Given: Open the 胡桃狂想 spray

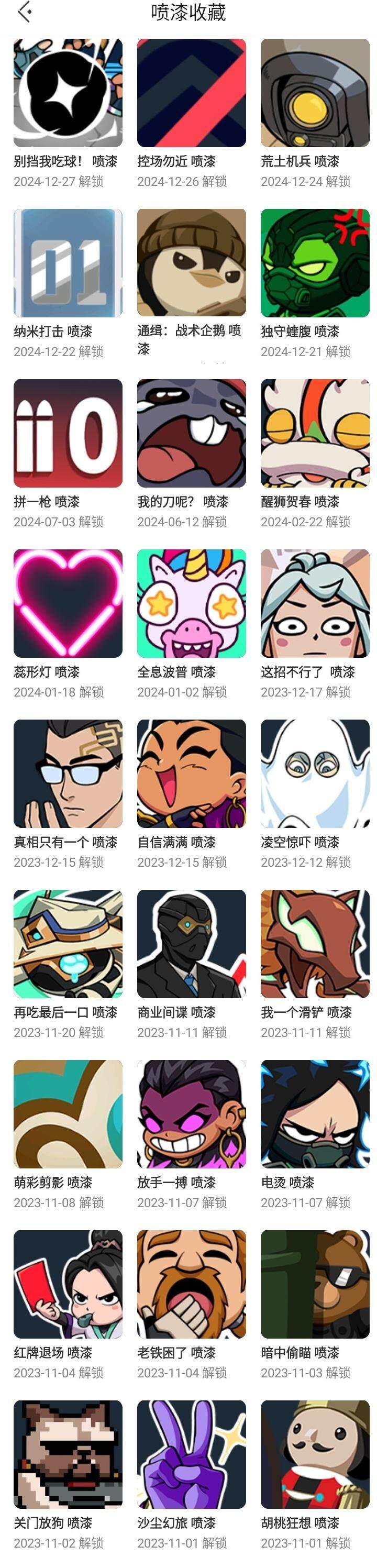Looking at the screenshot, I should tap(315, 1454).
